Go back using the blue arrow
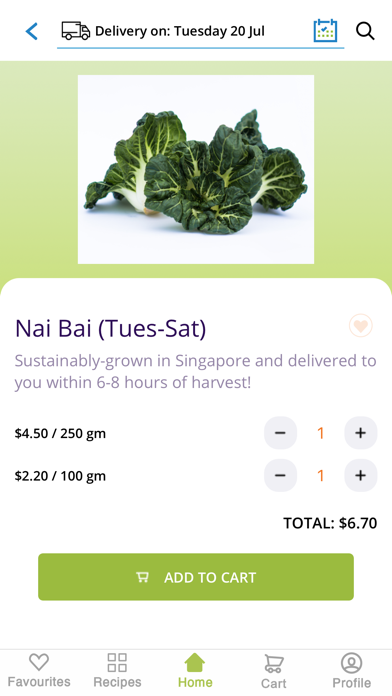 tap(32, 31)
